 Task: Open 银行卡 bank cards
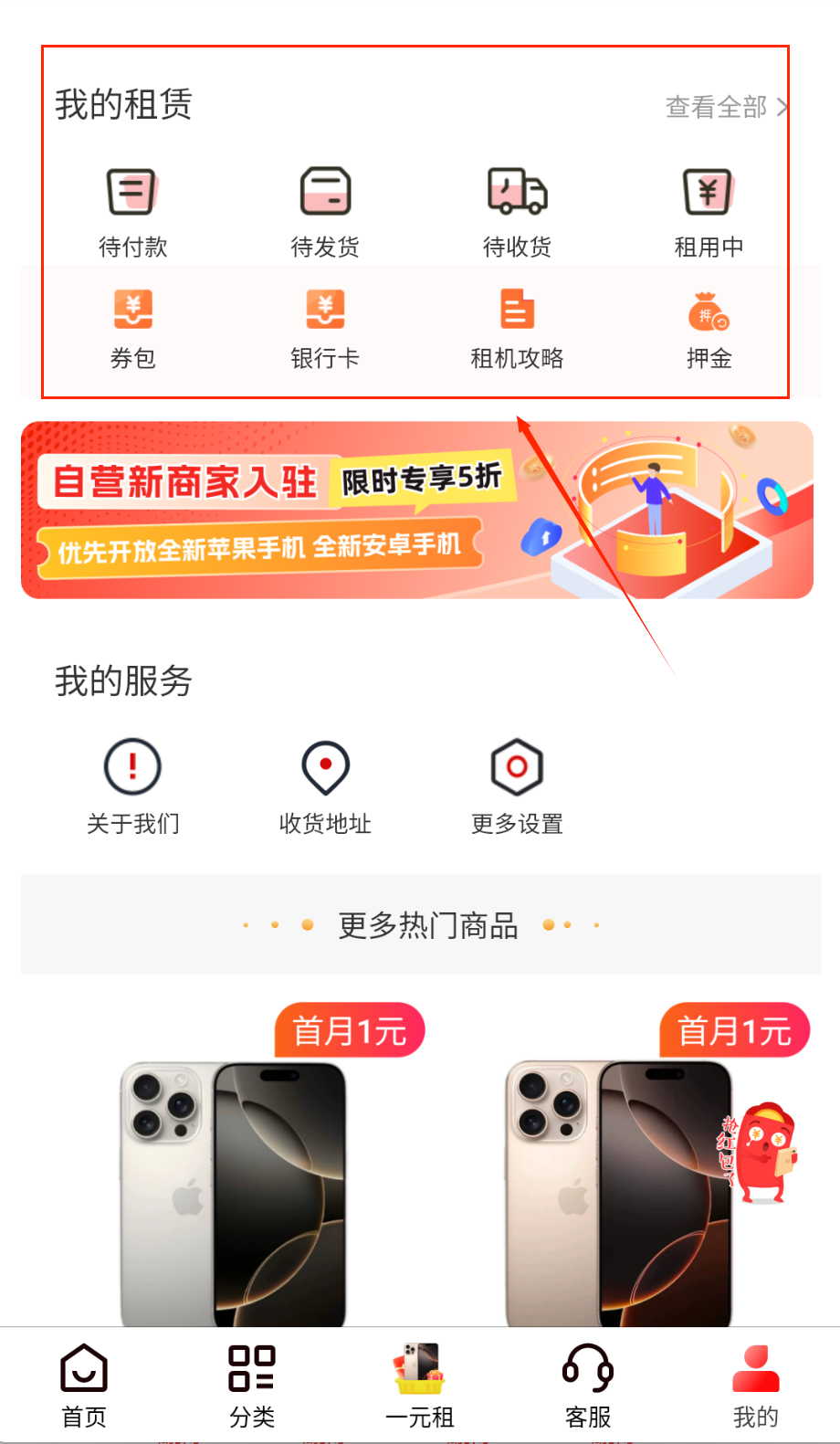click(x=325, y=329)
